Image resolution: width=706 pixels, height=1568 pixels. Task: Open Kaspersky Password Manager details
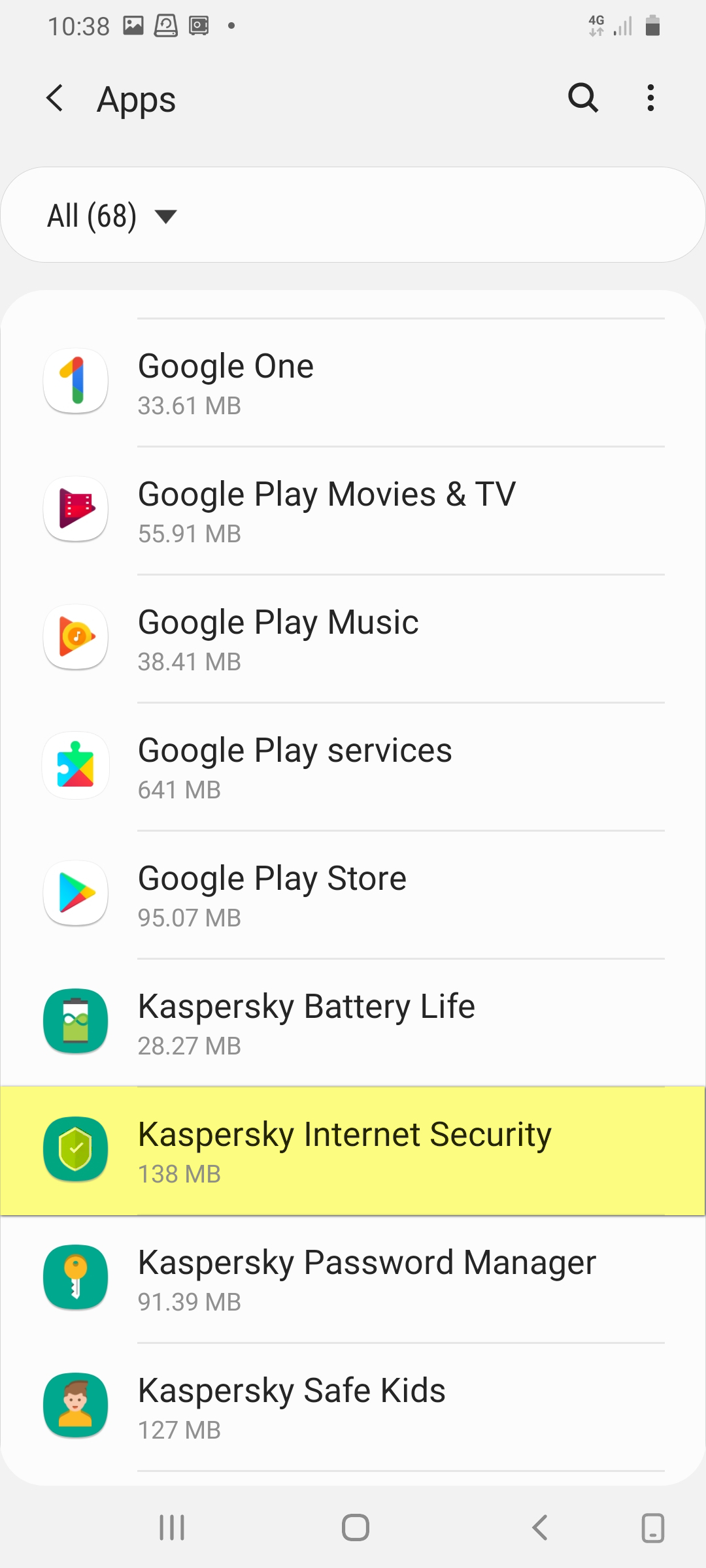click(x=353, y=1279)
